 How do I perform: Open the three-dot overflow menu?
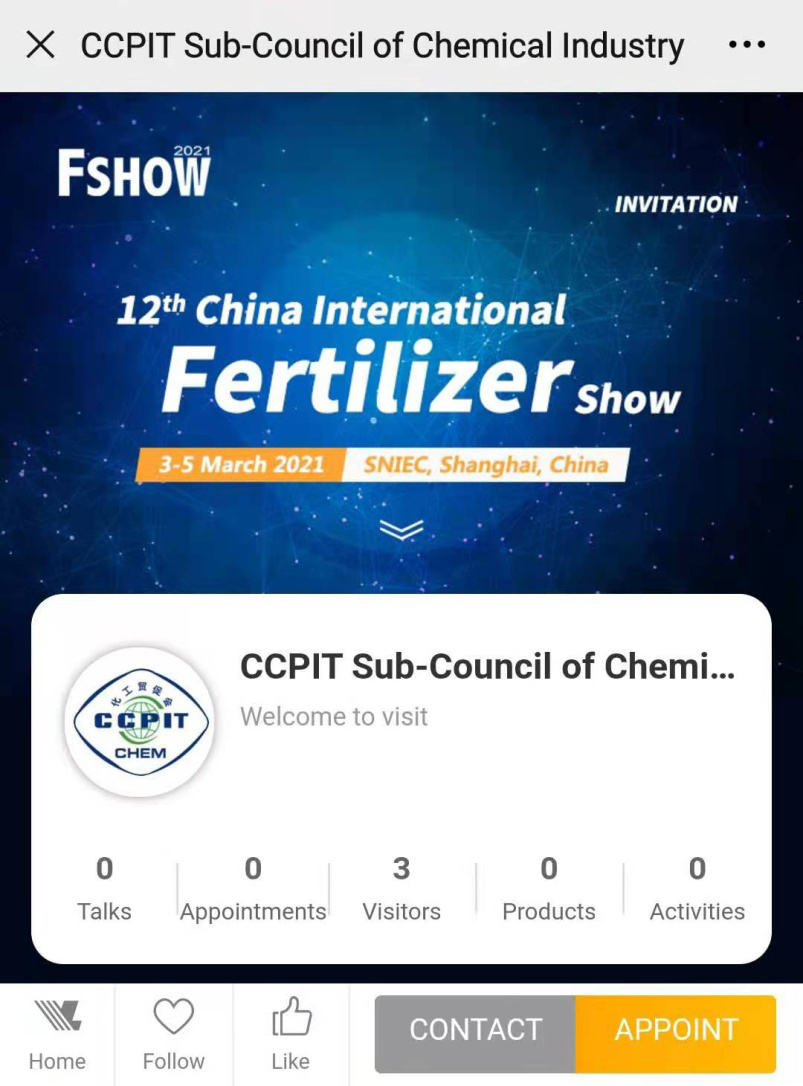pyautogui.click(x=747, y=45)
